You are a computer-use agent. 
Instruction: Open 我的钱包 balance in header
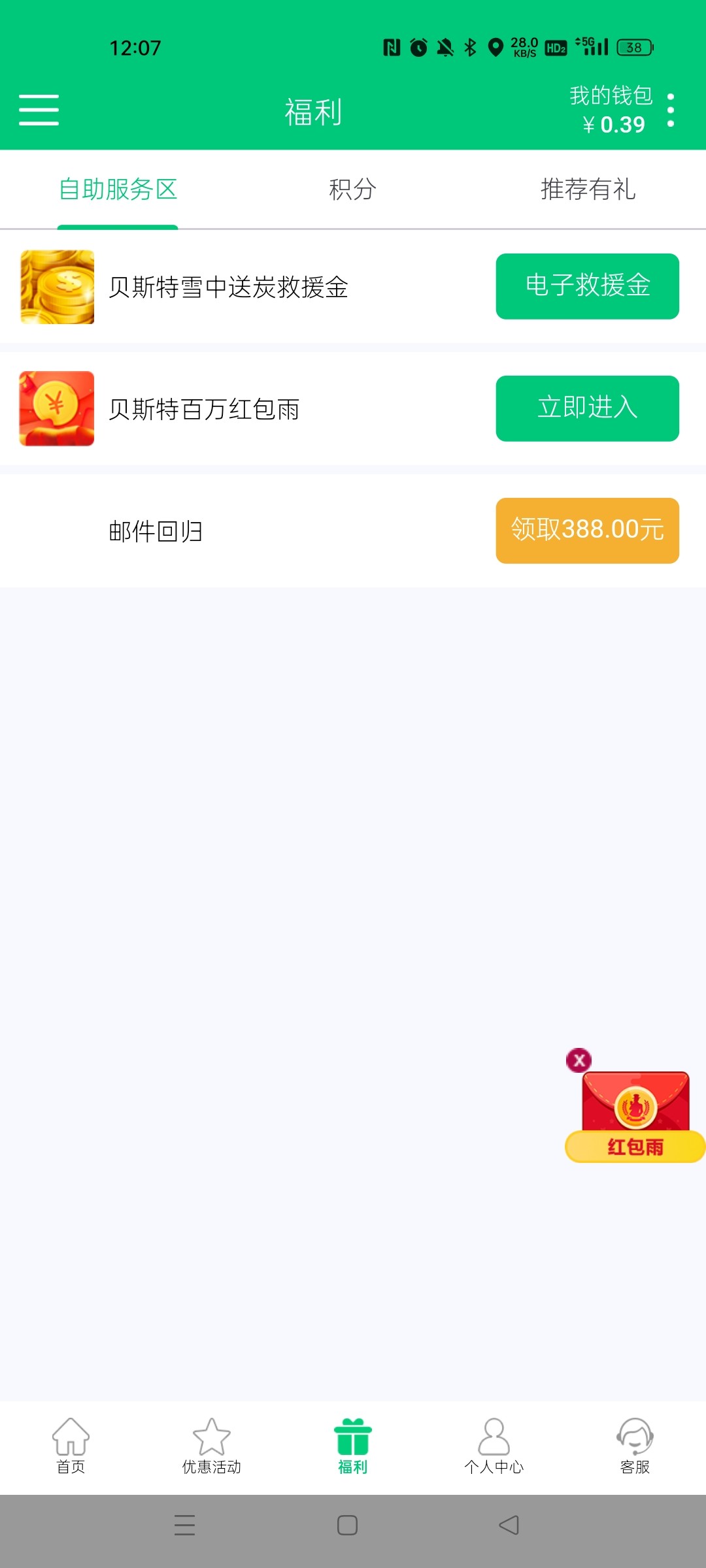[x=612, y=110]
